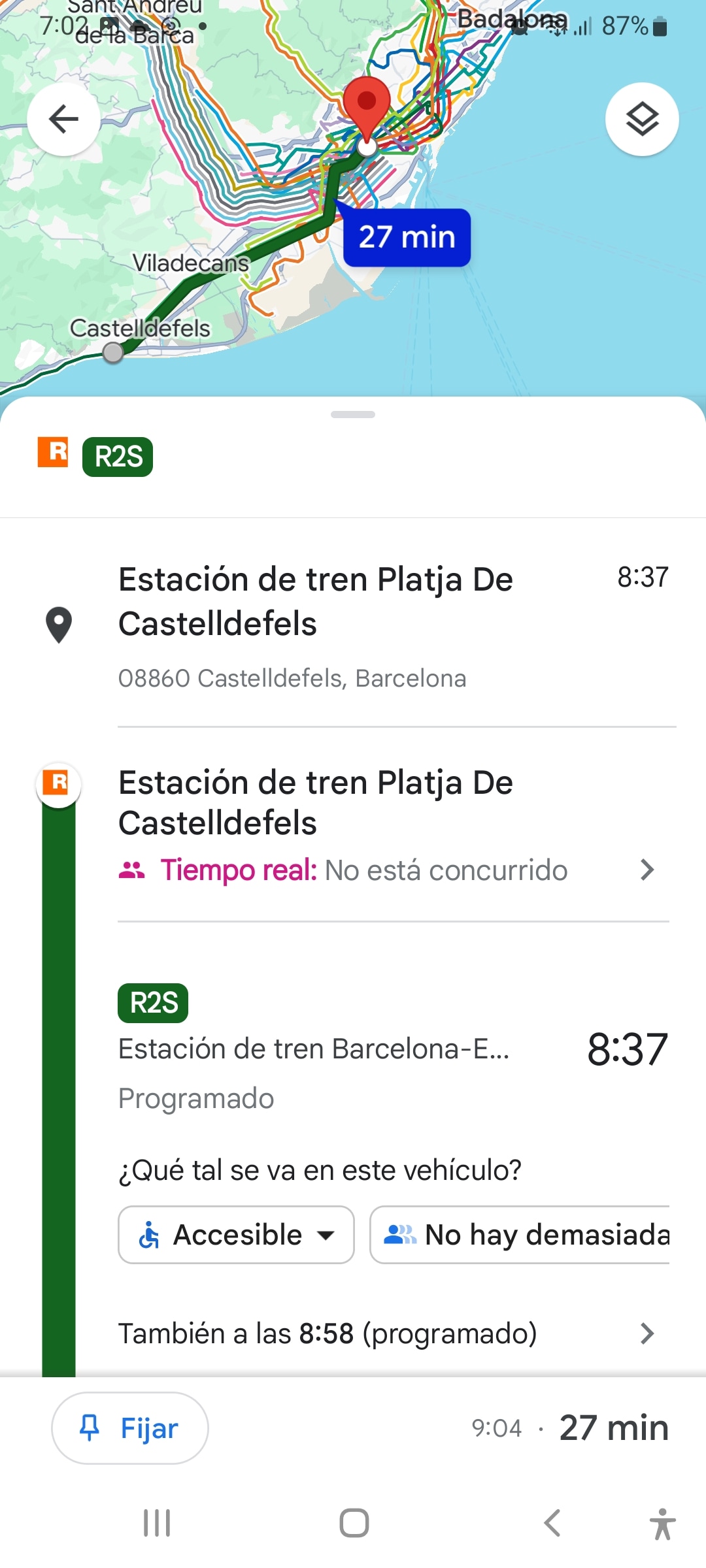This screenshot has height=1568, width=706.
Task: Go back using the arrow on the map
Action: click(x=63, y=119)
